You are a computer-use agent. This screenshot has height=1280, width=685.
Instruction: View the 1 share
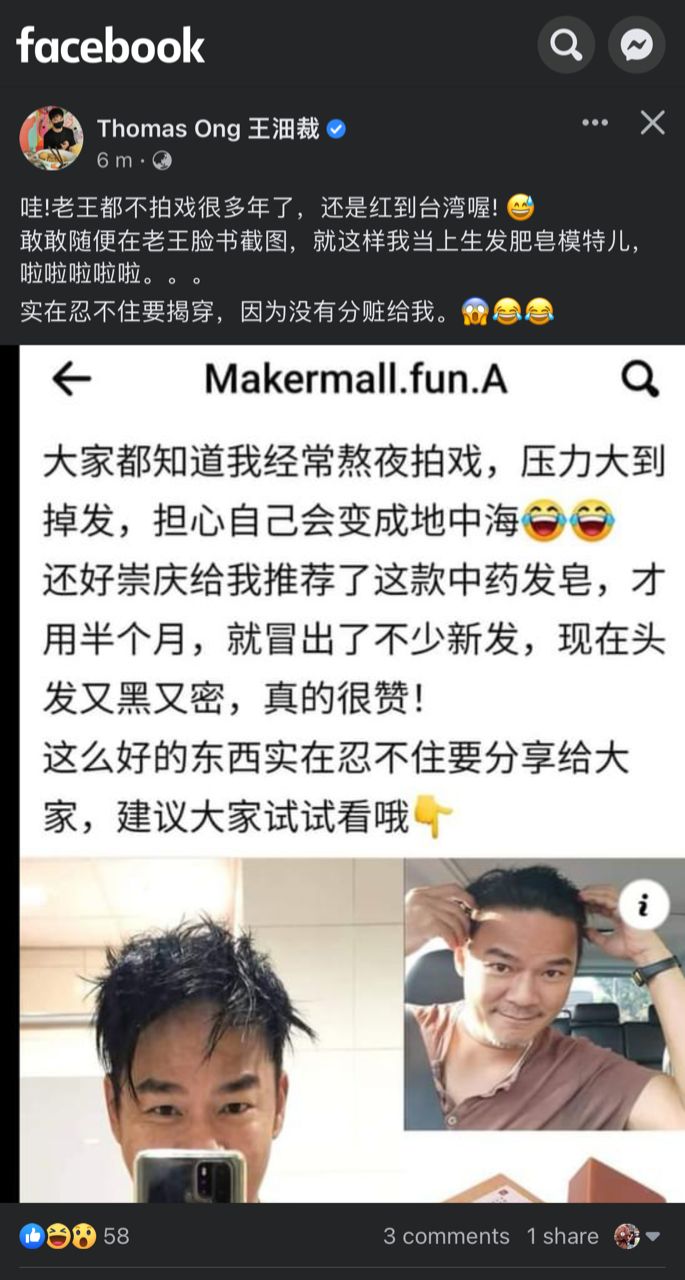pos(561,1236)
